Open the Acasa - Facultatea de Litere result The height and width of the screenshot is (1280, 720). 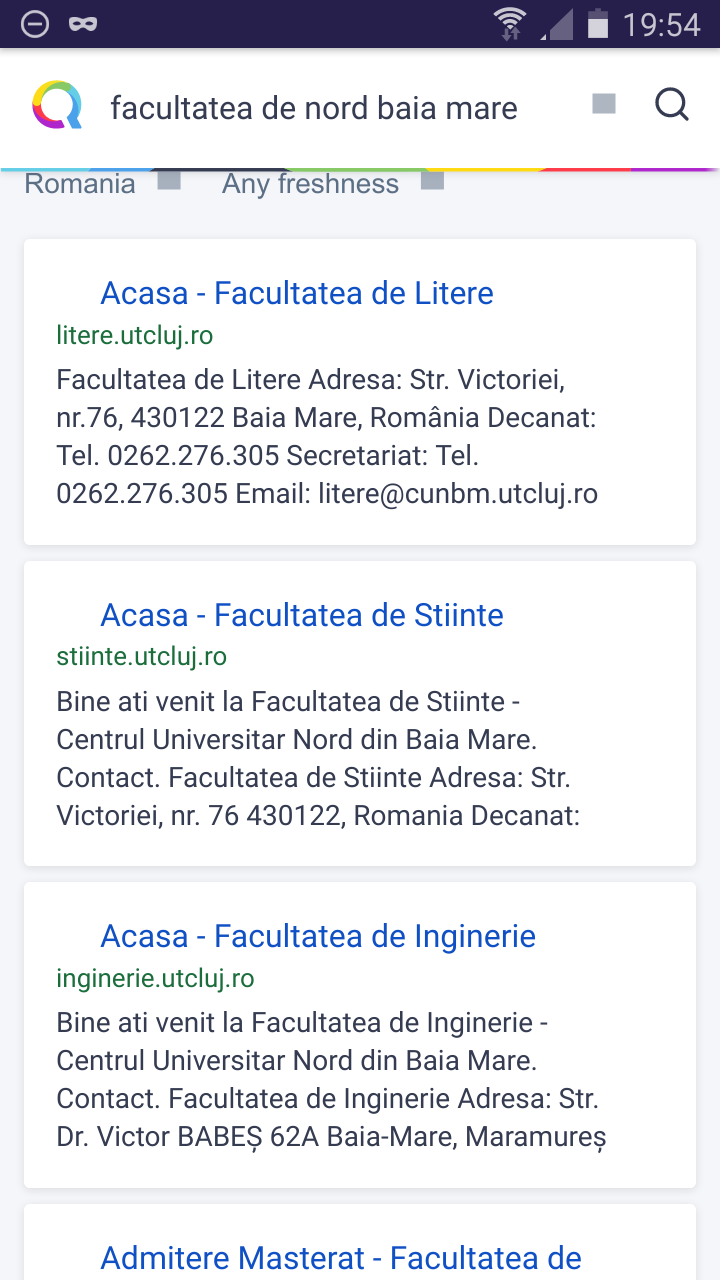click(297, 293)
